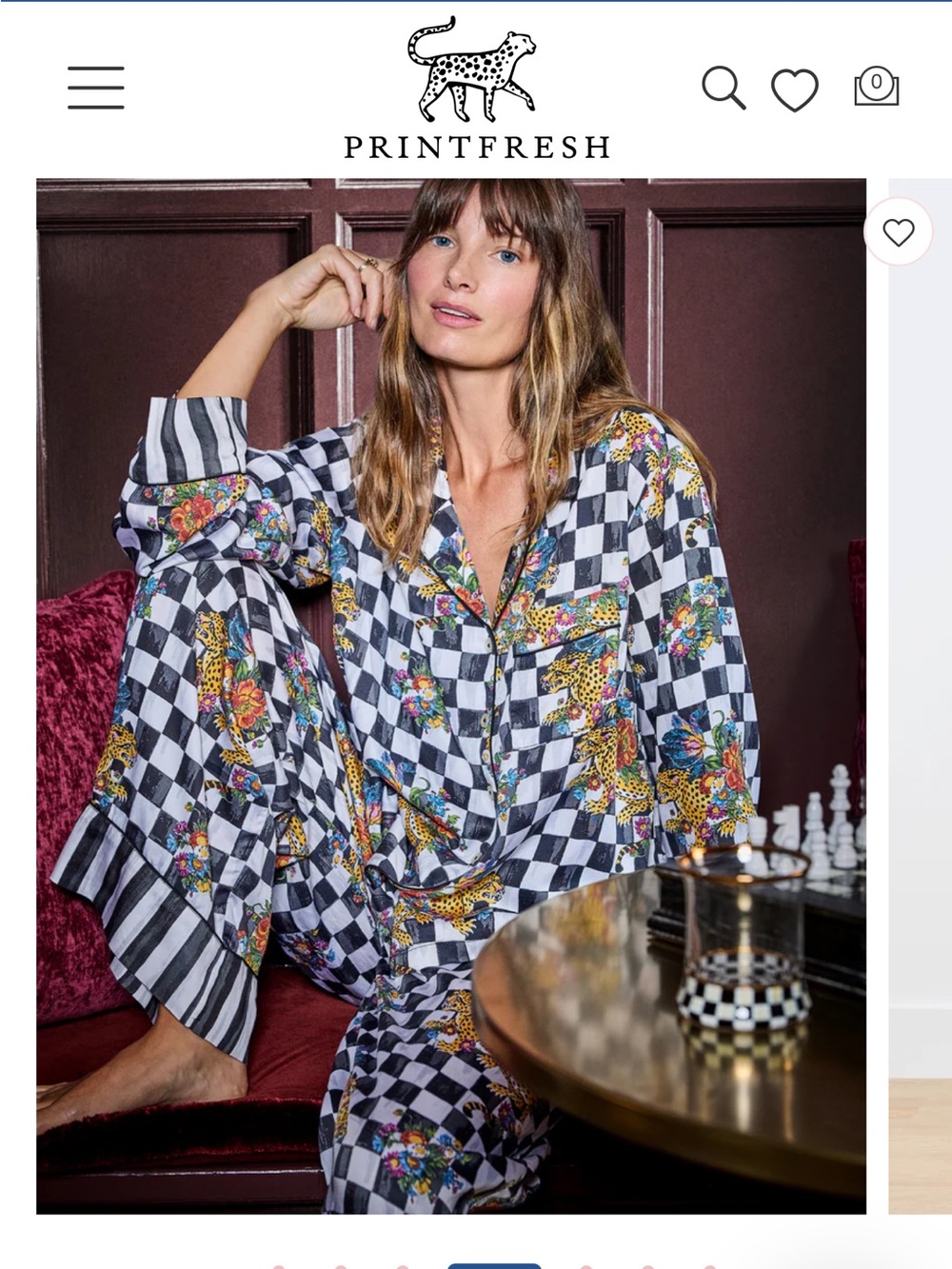Tap the Printfresh logo to go home
952x1269 pixels.
point(476,88)
